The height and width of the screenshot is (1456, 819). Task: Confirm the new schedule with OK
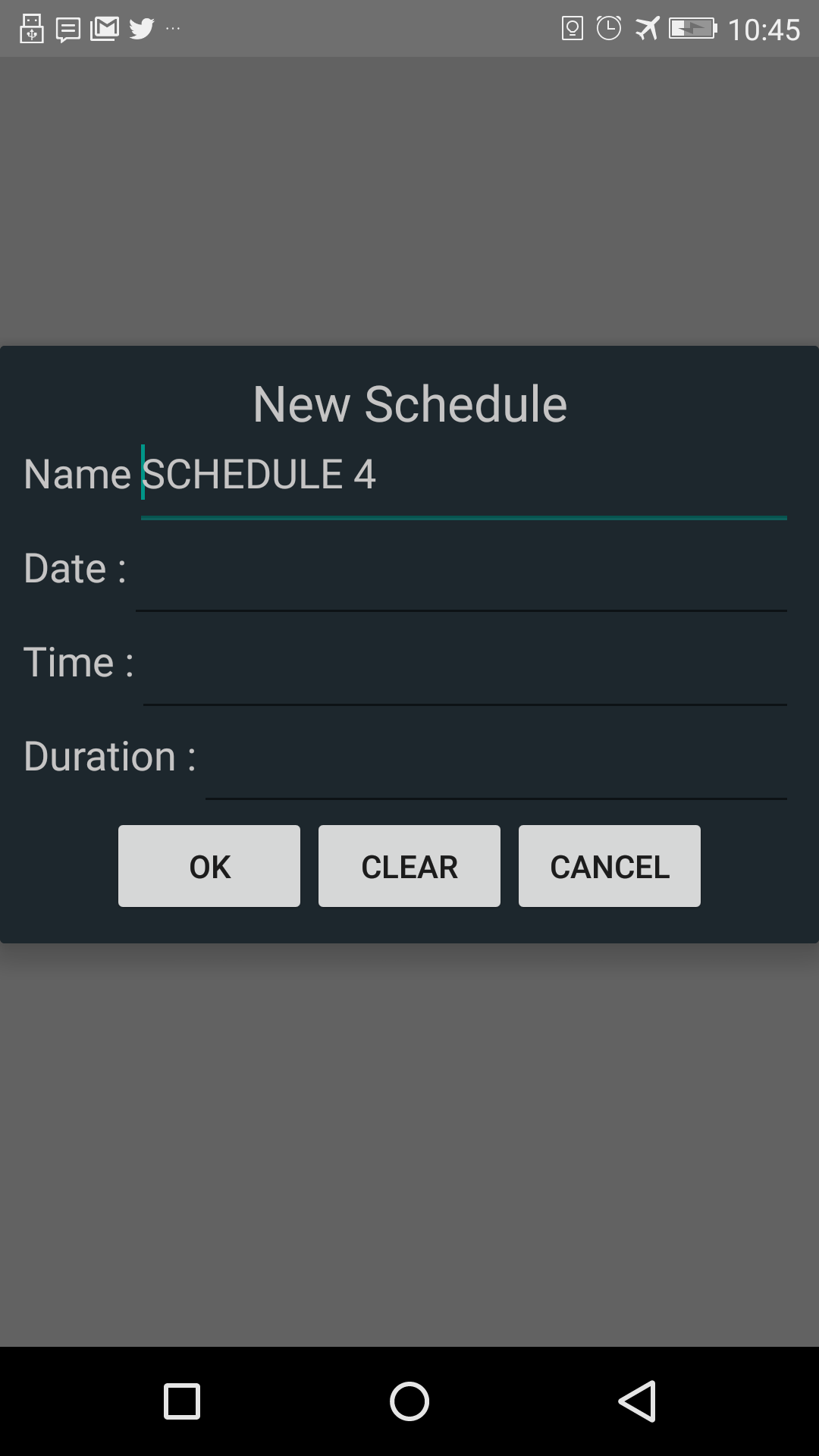(x=209, y=866)
